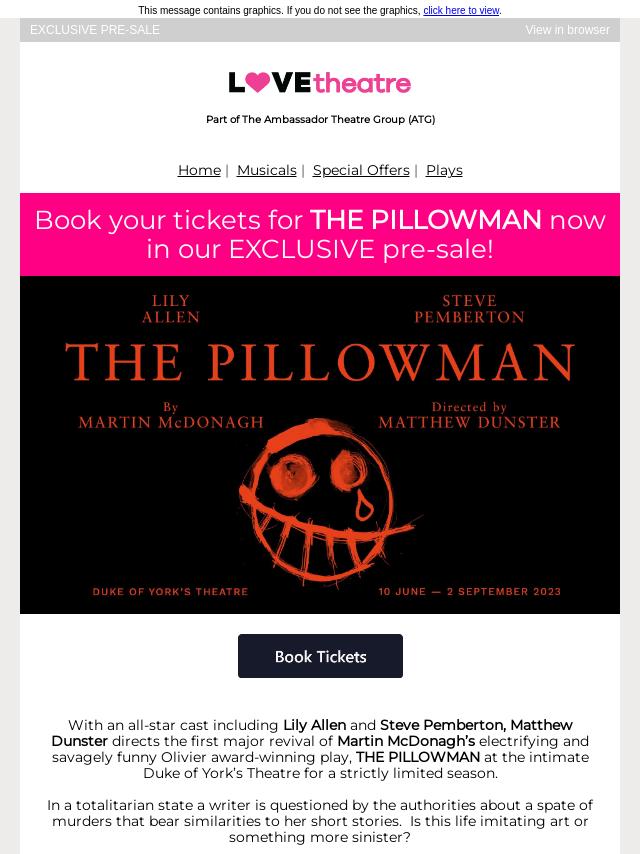Tap the 'click here to view' link
This screenshot has height=854, width=640.
point(460,10)
